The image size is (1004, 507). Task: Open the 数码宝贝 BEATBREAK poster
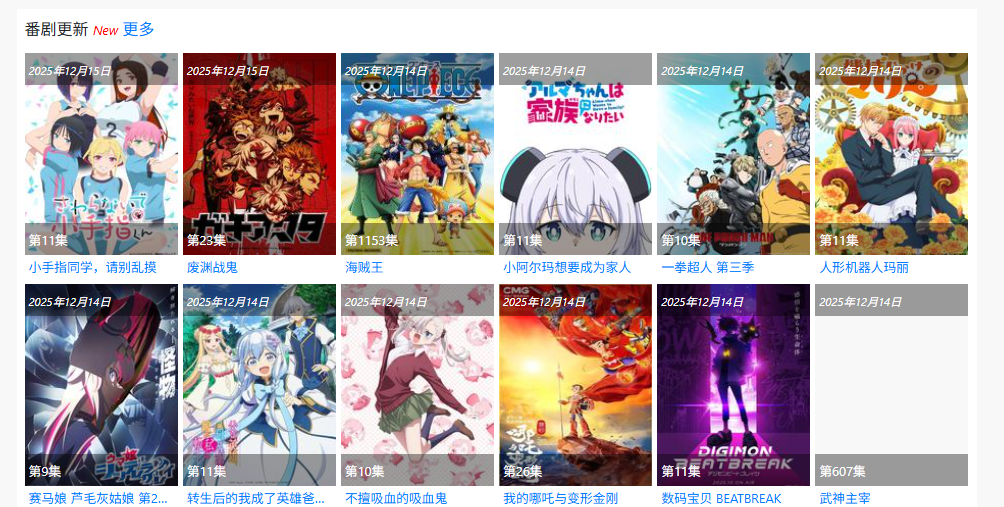coord(733,385)
